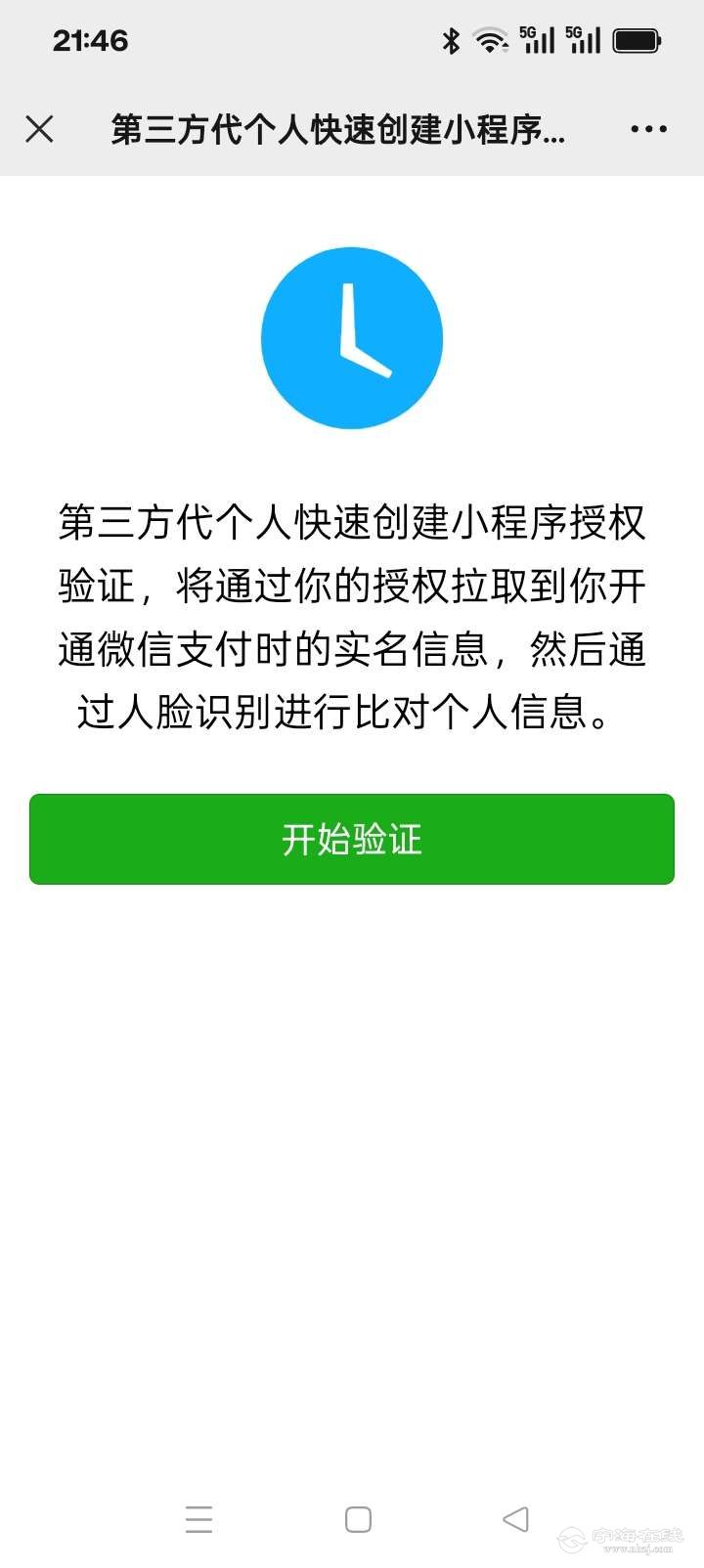Tap the green 开始验证 button
This screenshot has height=1568, width=704.
pyautogui.click(x=352, y=840)
